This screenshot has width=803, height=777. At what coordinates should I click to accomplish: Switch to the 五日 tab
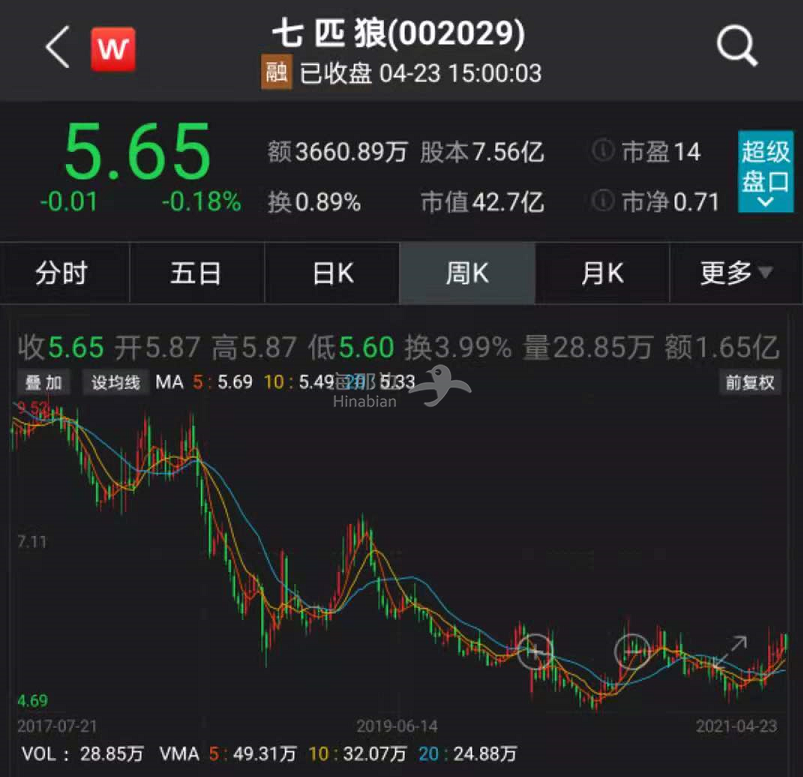196,273
